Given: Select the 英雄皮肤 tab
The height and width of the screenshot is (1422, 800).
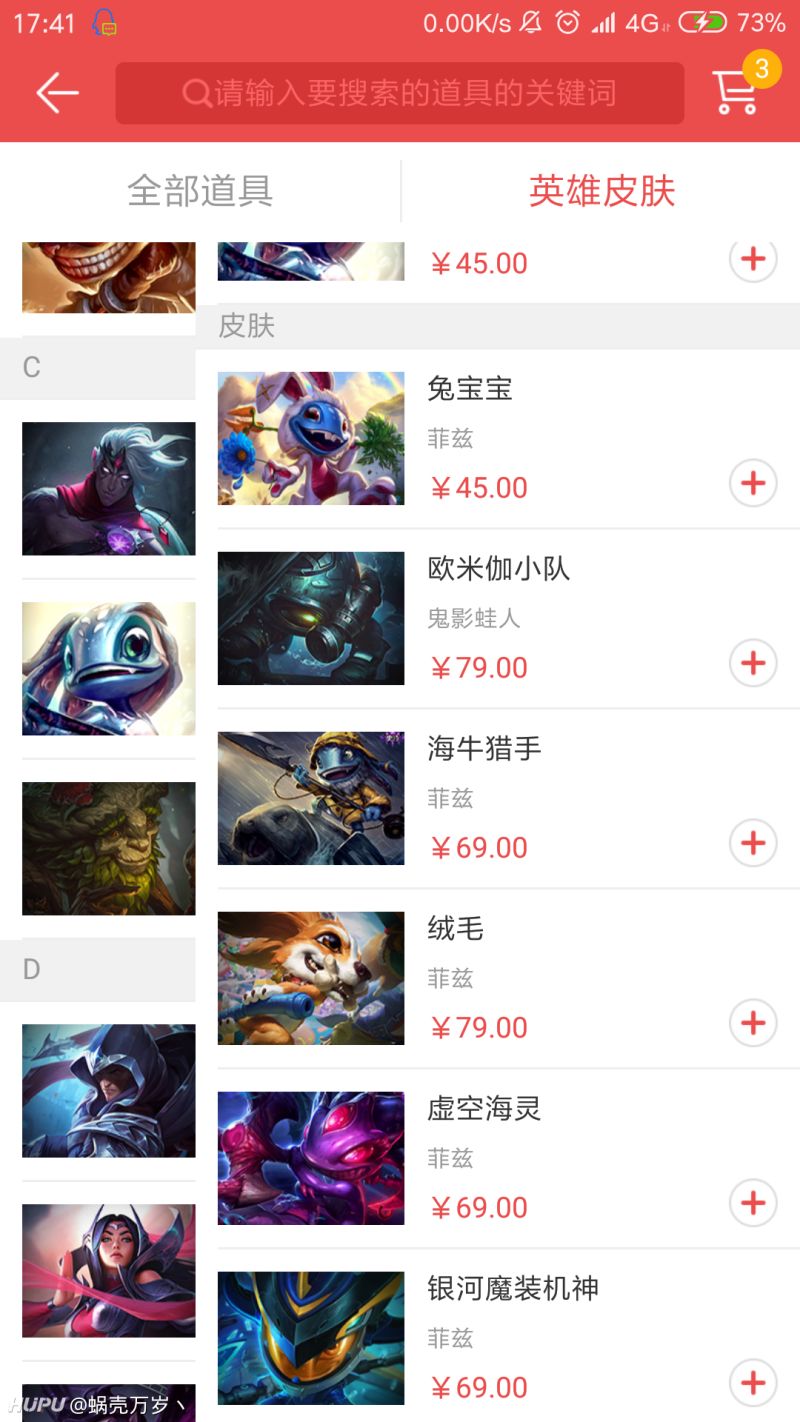Looking at the screenshot, I should pos(601,190).
